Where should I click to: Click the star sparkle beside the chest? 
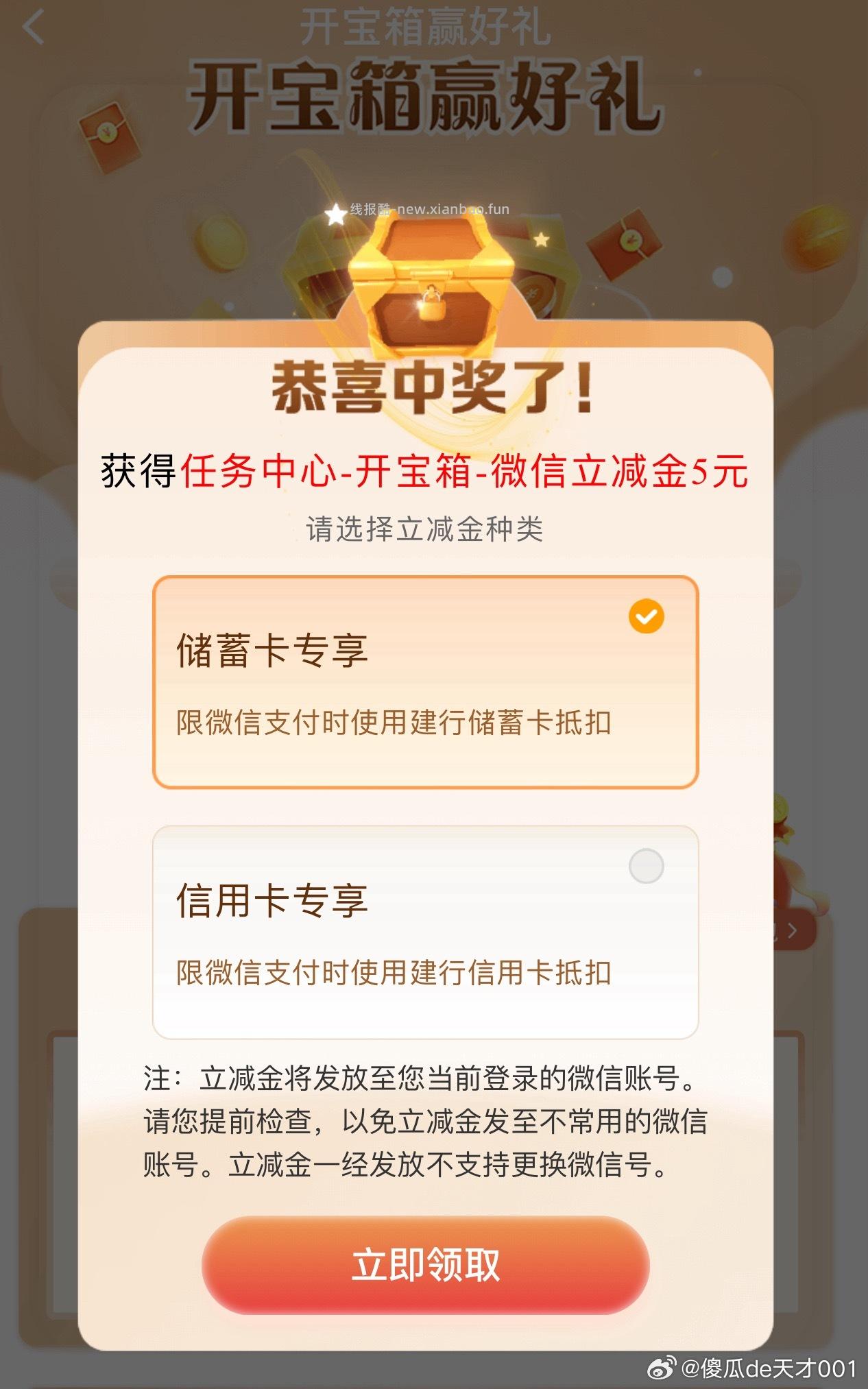tap(334, 216)
